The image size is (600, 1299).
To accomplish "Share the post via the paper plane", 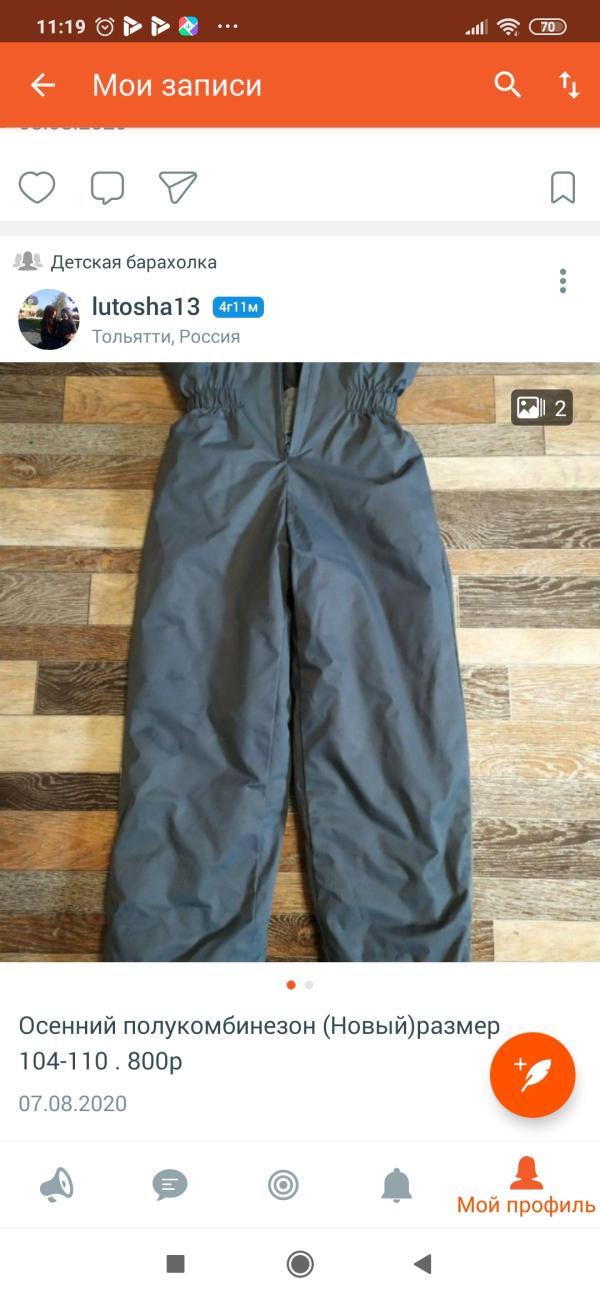I will point(178,187).
